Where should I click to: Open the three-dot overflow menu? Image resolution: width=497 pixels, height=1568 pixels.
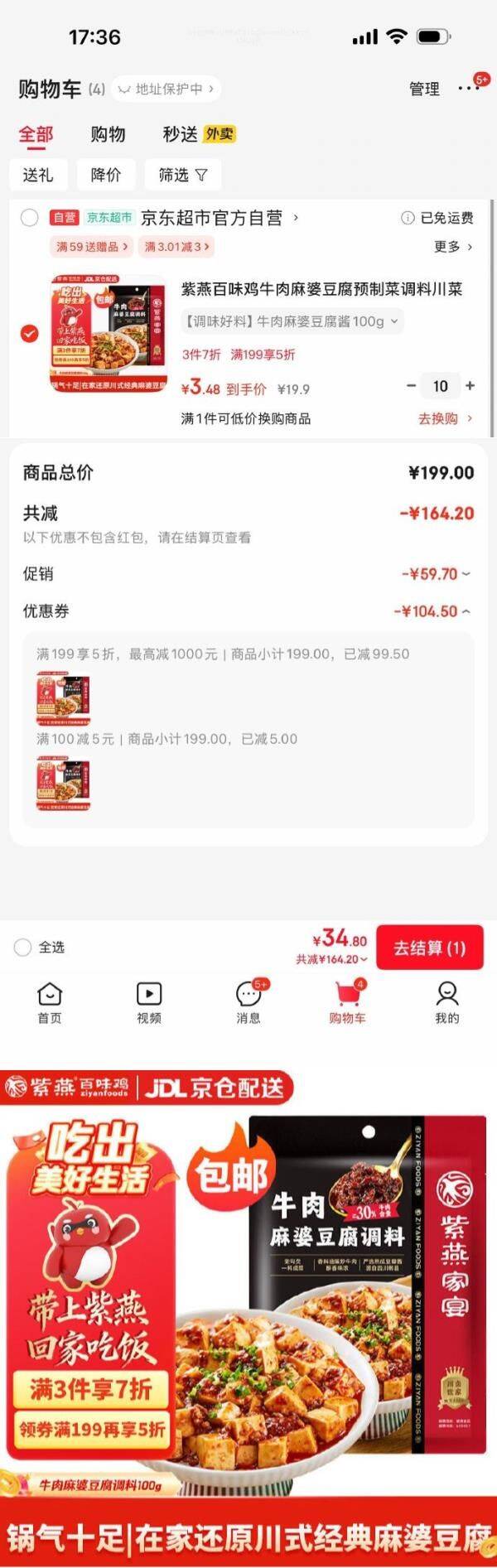pos(468,88)
